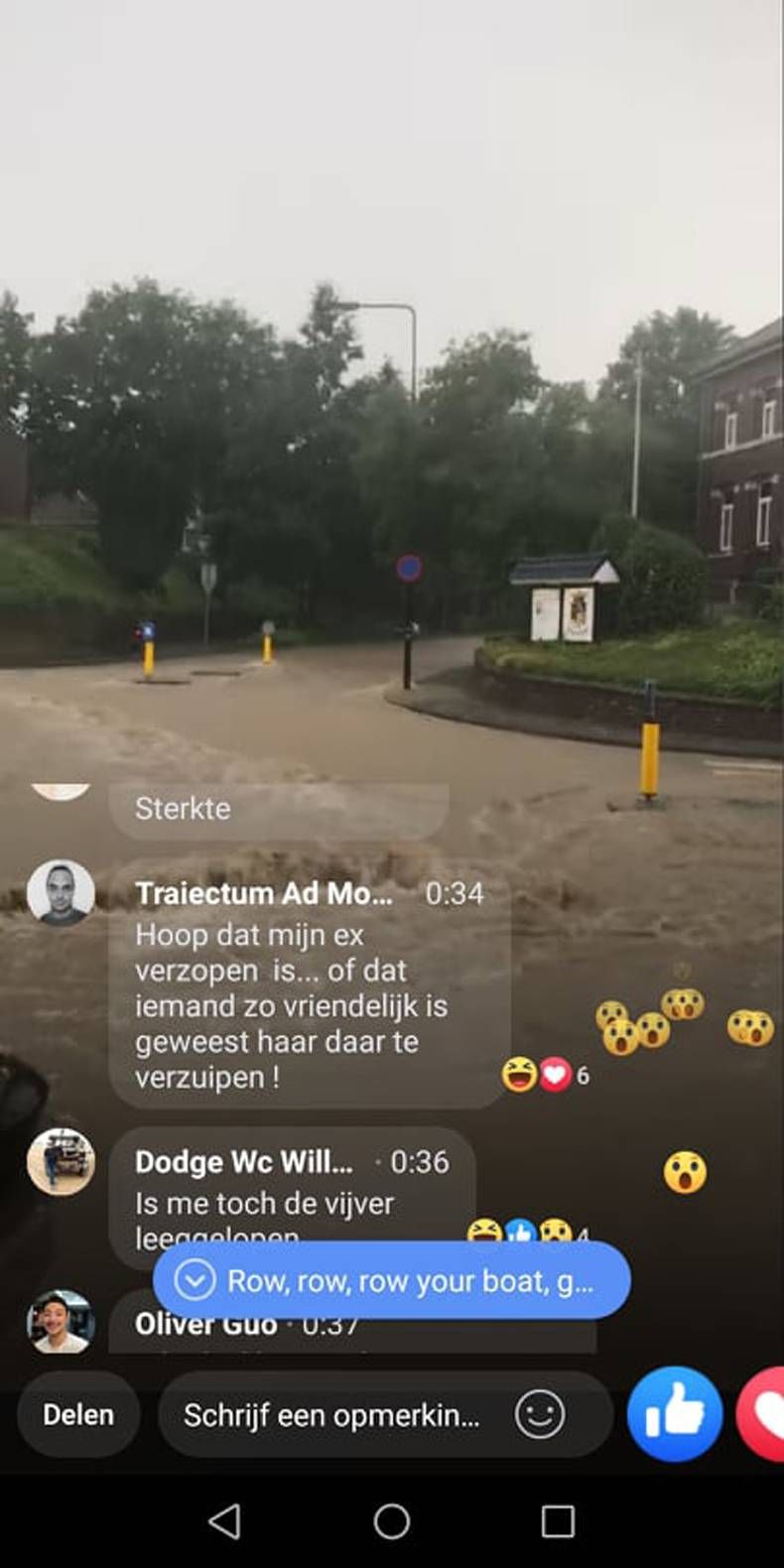Image resolution: width=784 pixels, height=1568 pixels.
Task: Tap the heart reaction on Traiectum's comment
Action: [553, 1075]
